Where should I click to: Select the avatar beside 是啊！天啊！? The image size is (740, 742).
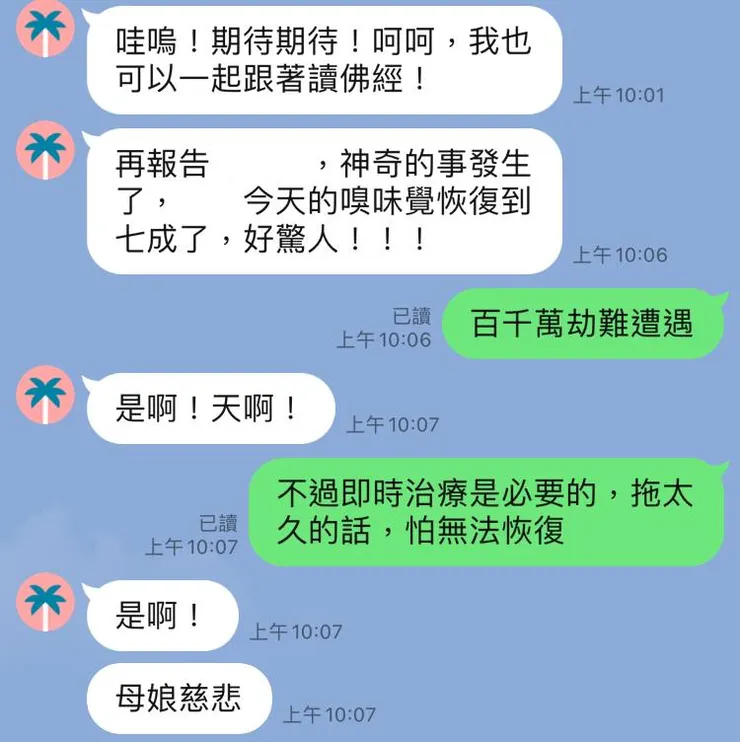click(44, 397)
